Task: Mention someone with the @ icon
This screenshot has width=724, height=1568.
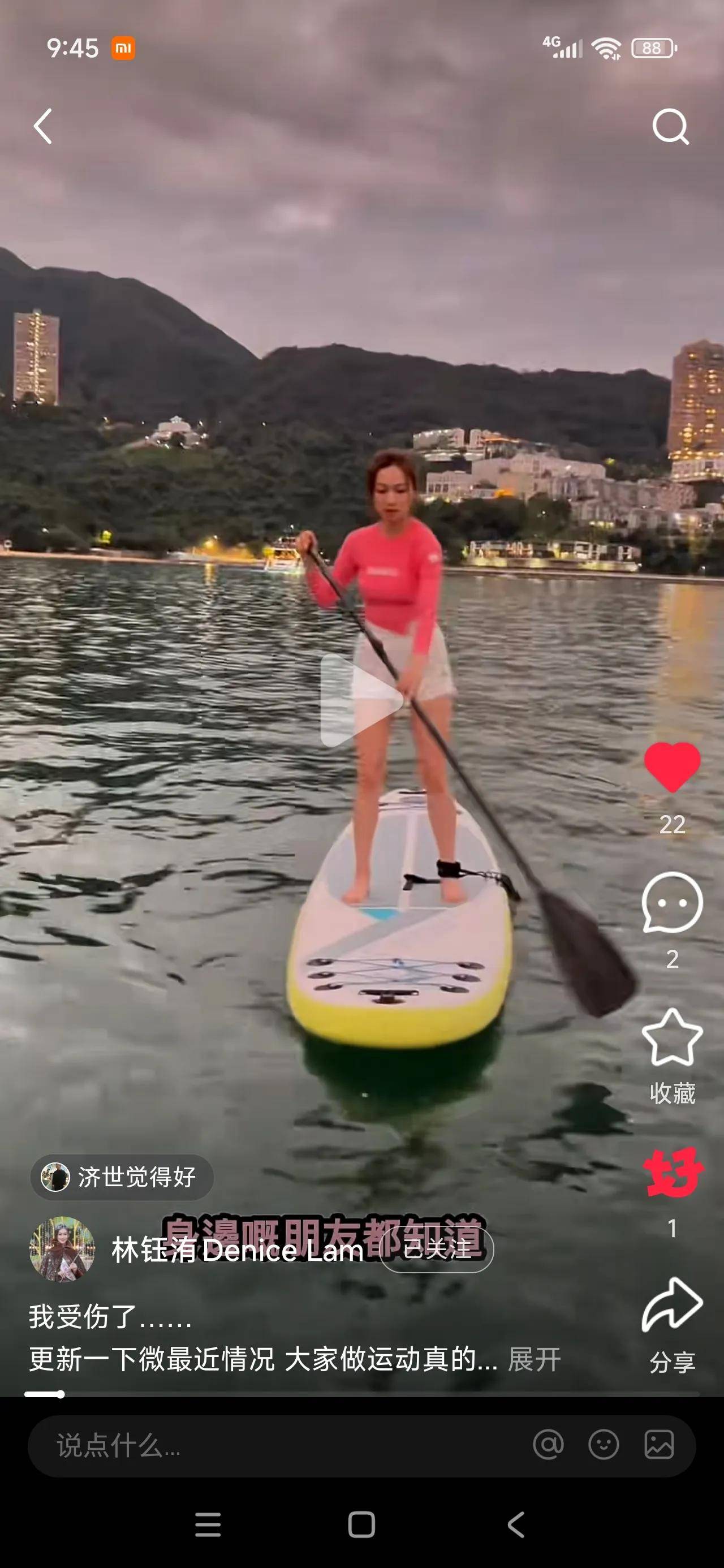Action: click(548, 1445)
